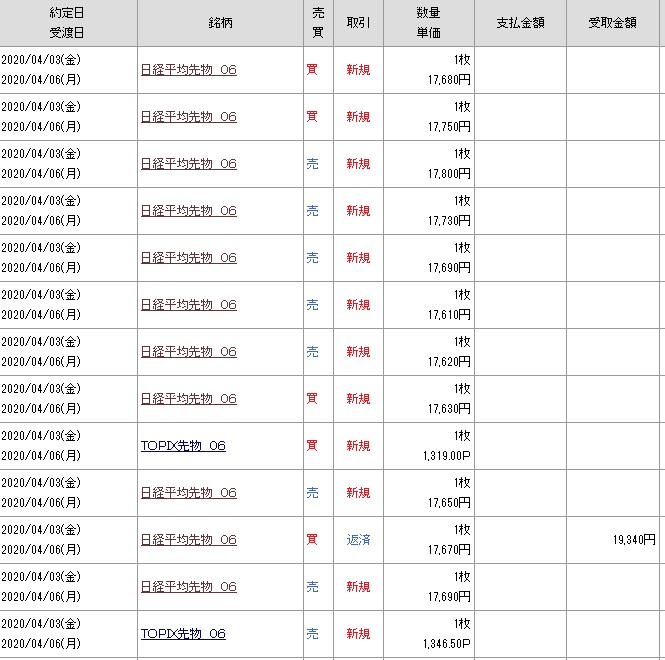
Task: Open 日経平均先物 06 link priced 17,620円
Action: pos(189,352)
